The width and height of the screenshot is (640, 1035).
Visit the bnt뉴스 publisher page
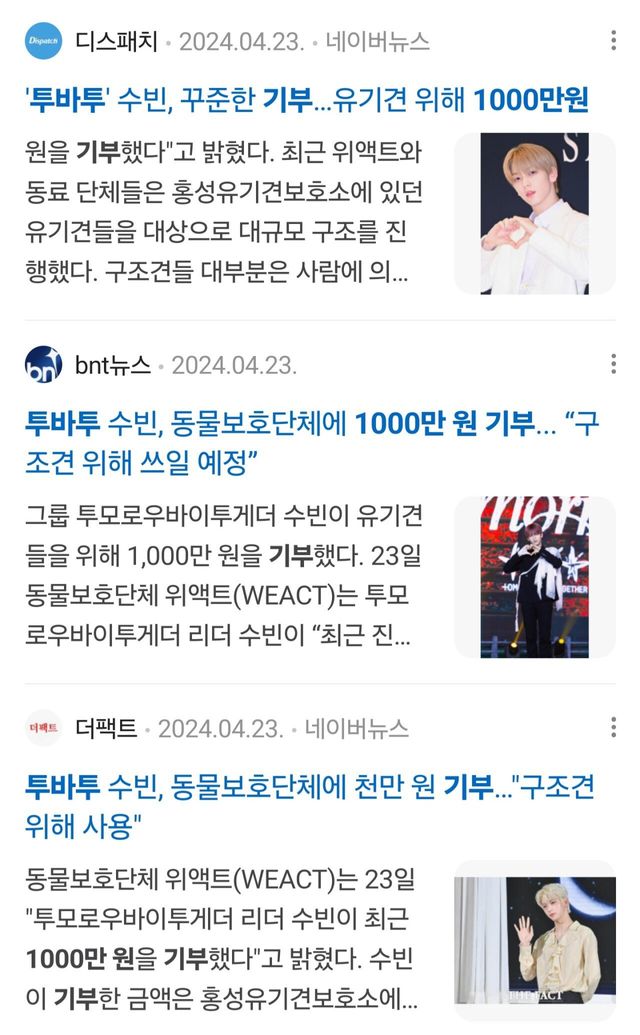click(x=112, y=365)
